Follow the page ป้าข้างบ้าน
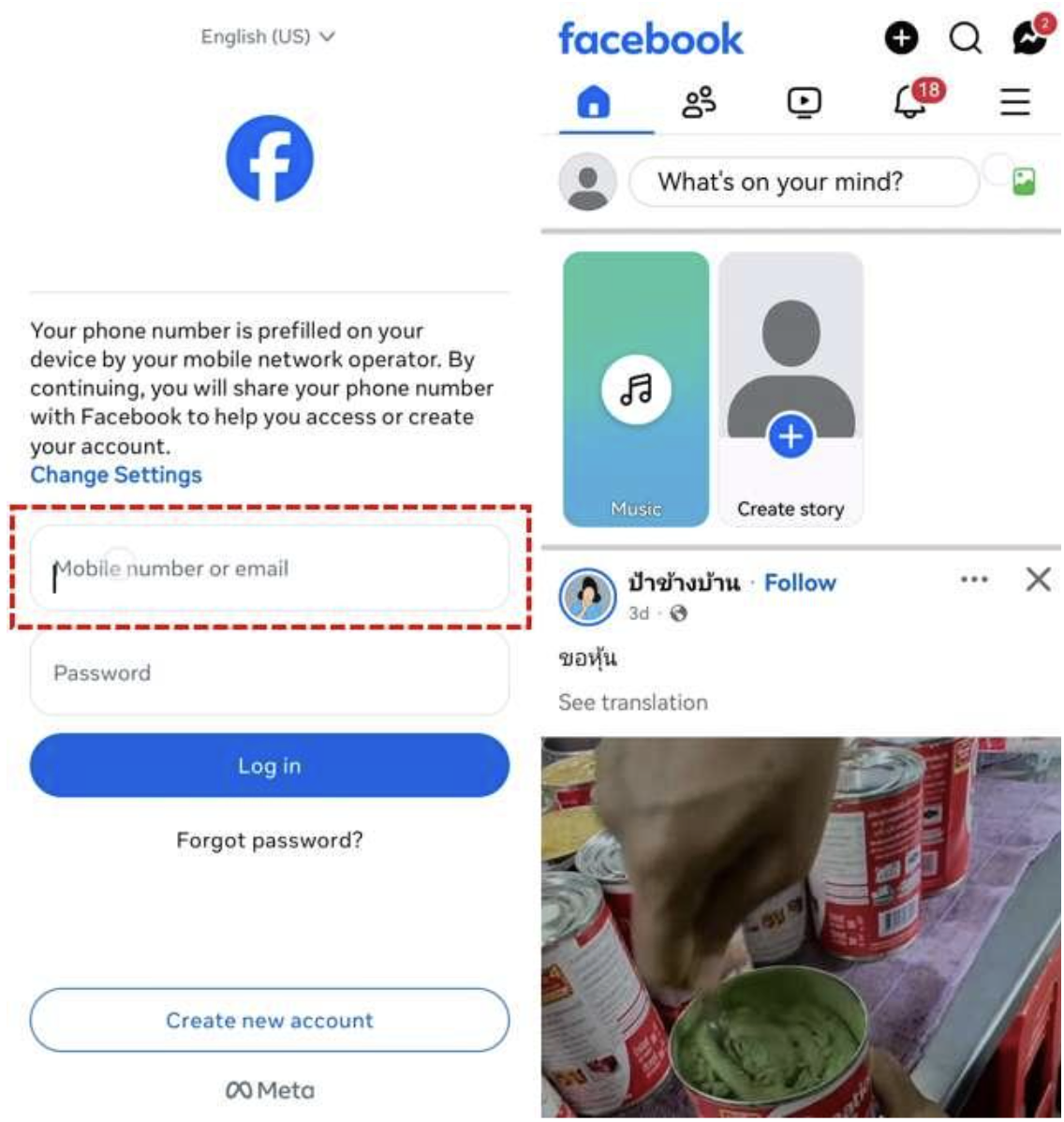1064x1122 pixels. point(800,583)
